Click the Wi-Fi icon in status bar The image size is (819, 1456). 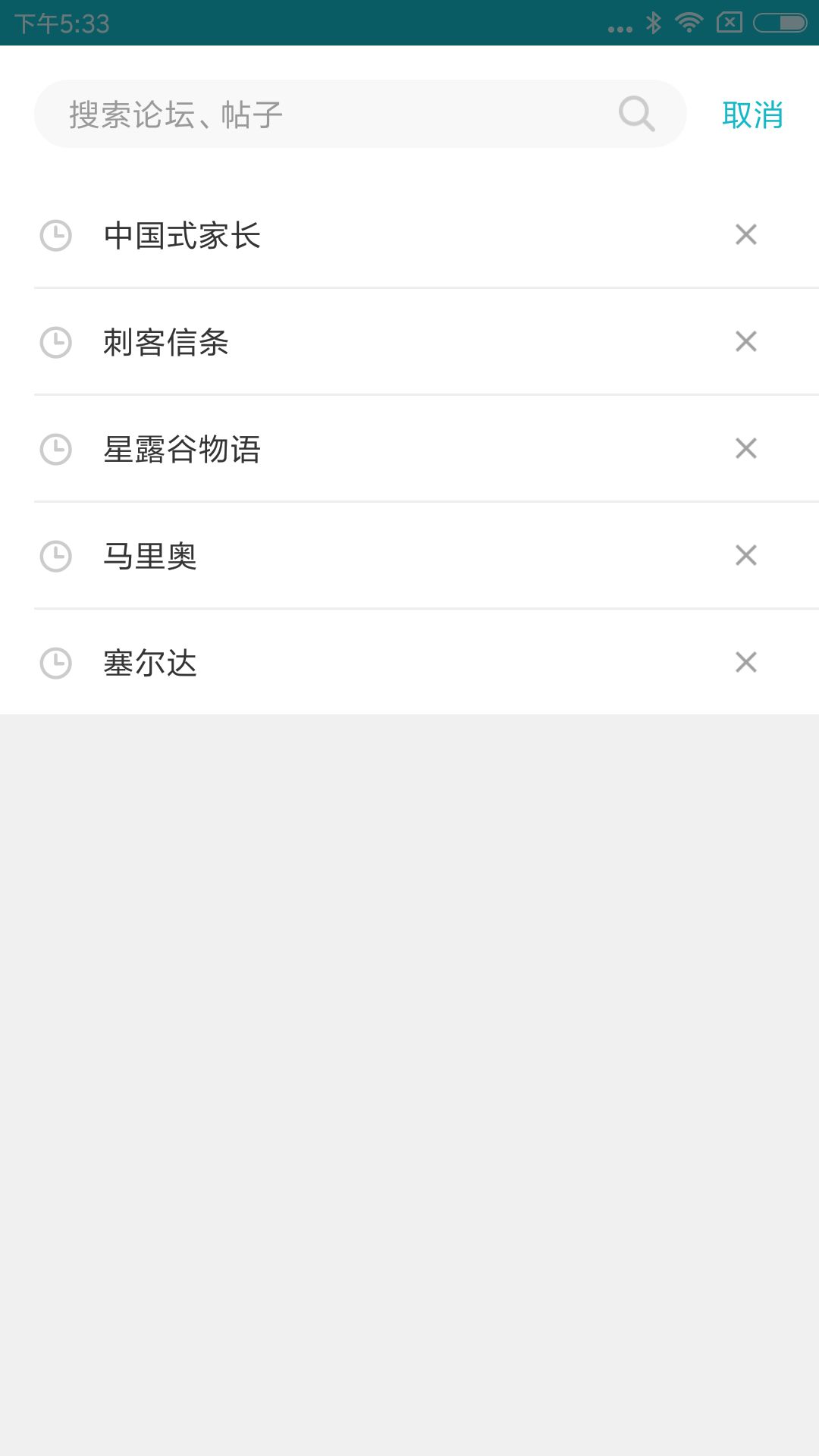[689, 23]
